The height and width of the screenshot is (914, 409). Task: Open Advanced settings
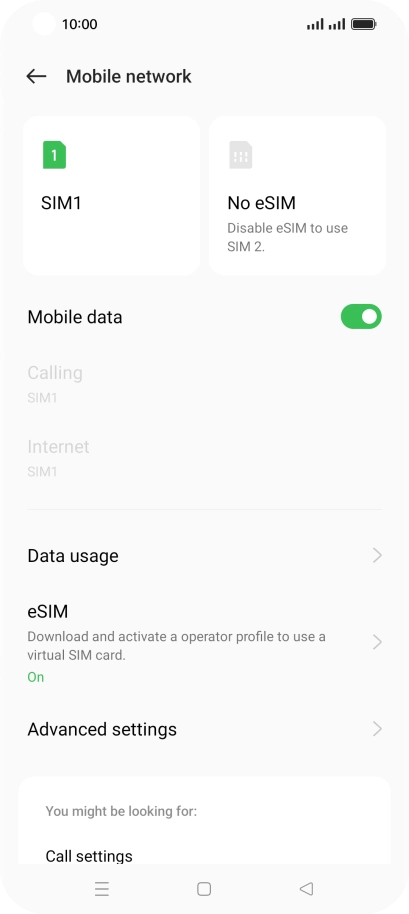[204, 729]
